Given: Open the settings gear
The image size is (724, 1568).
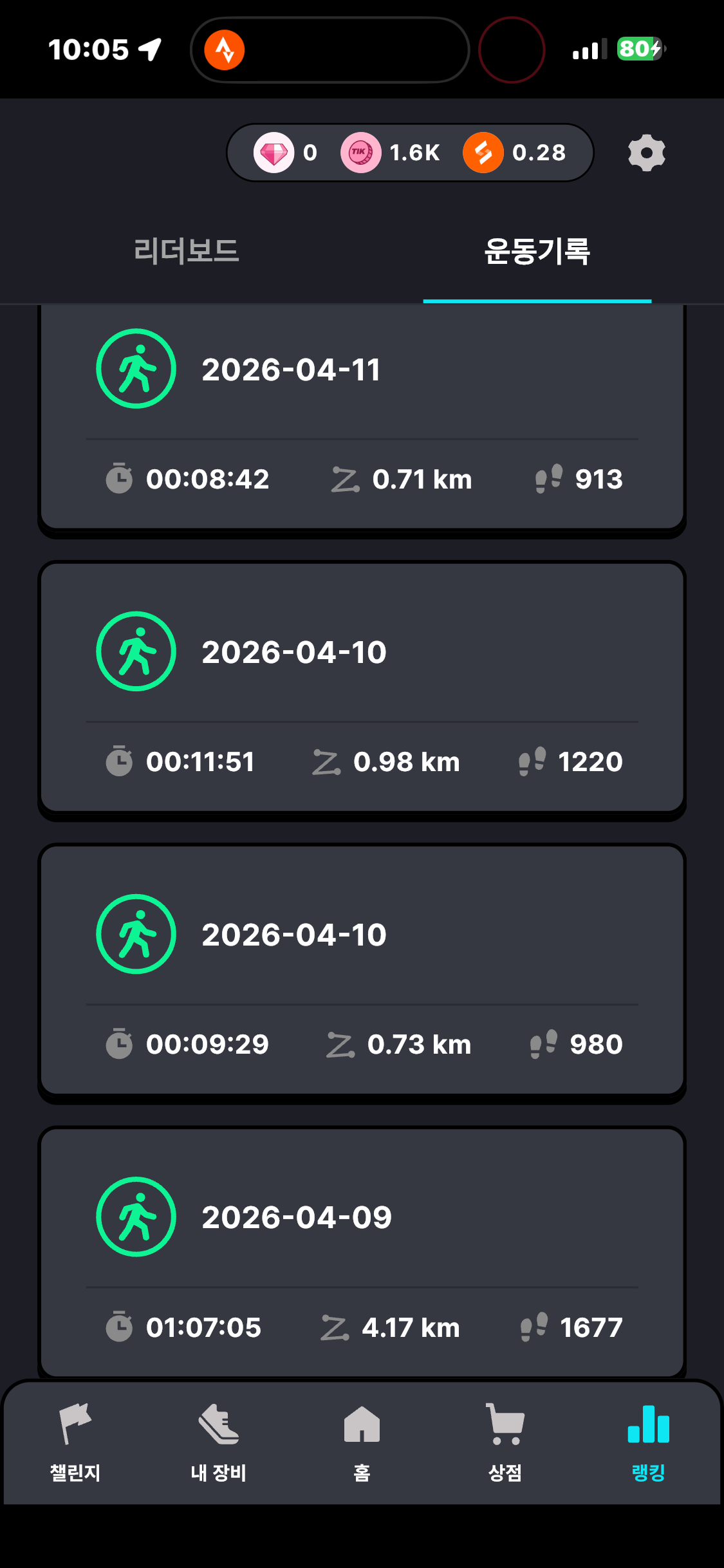Looking at the screenshot, I should click(x=646, y=153).
